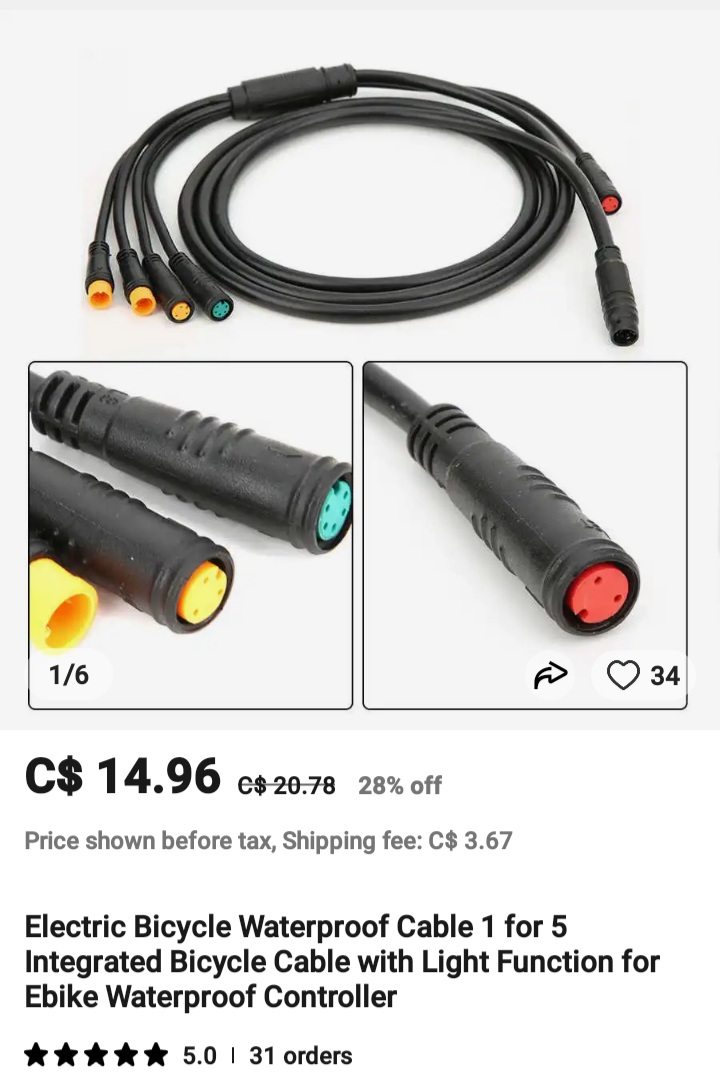This screenshot has height=1075, width=720.
Task: Open the ebike cable product image
Action: [360, 190]
